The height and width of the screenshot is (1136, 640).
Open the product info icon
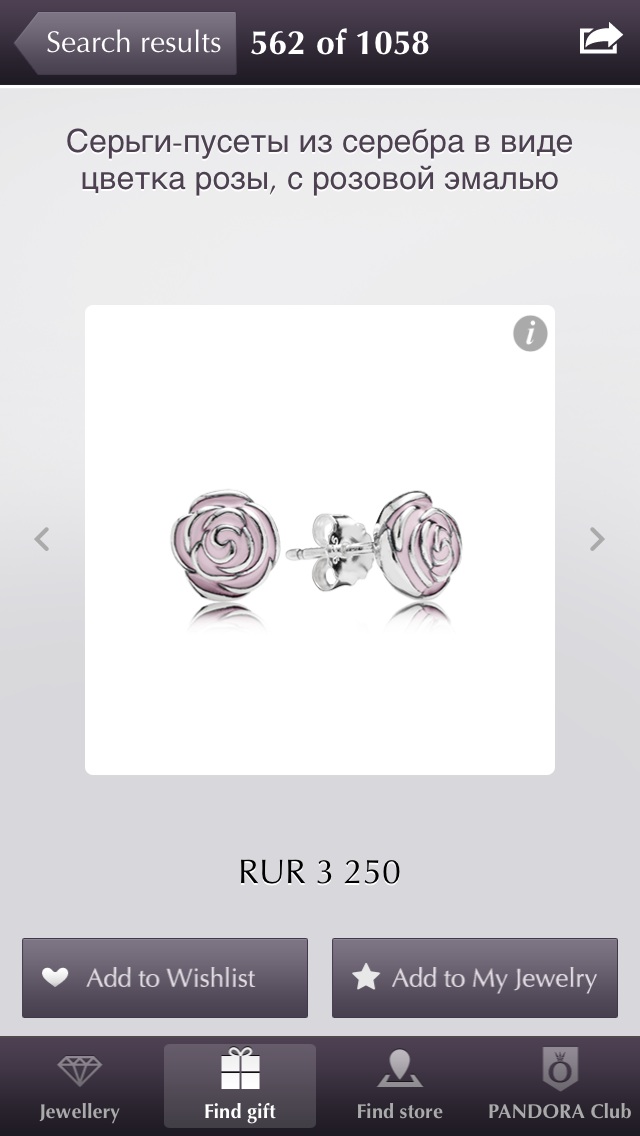pyautogui.click(x=530, y=334)
